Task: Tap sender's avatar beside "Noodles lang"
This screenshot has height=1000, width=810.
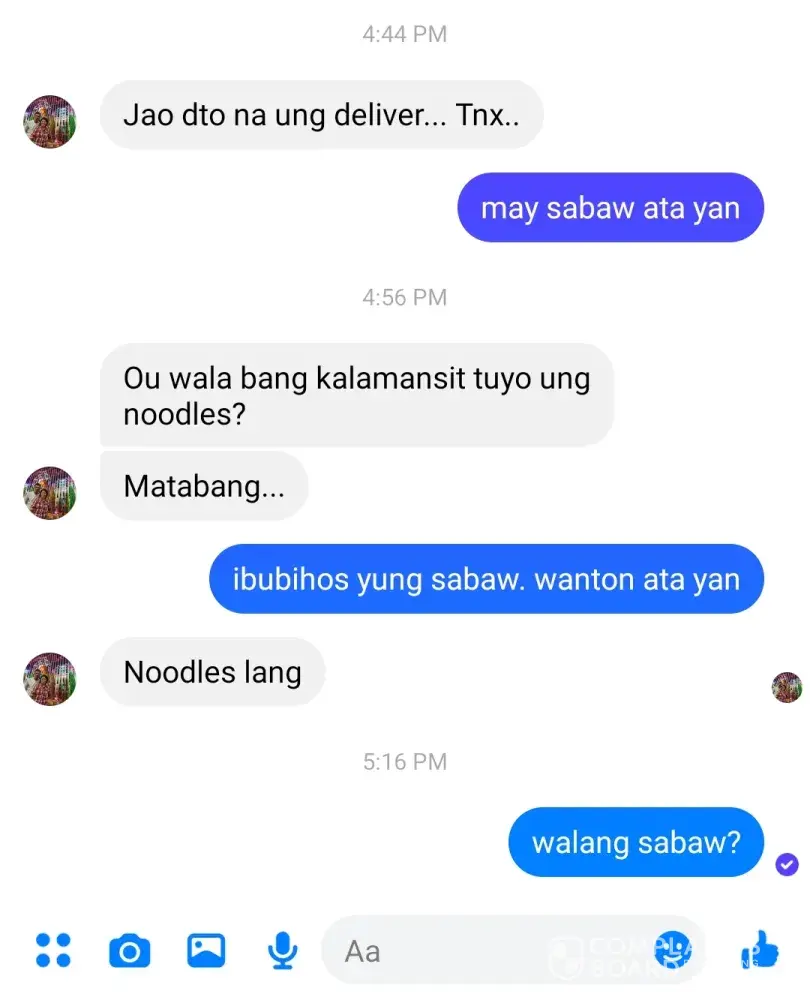Action: [50, 679]
